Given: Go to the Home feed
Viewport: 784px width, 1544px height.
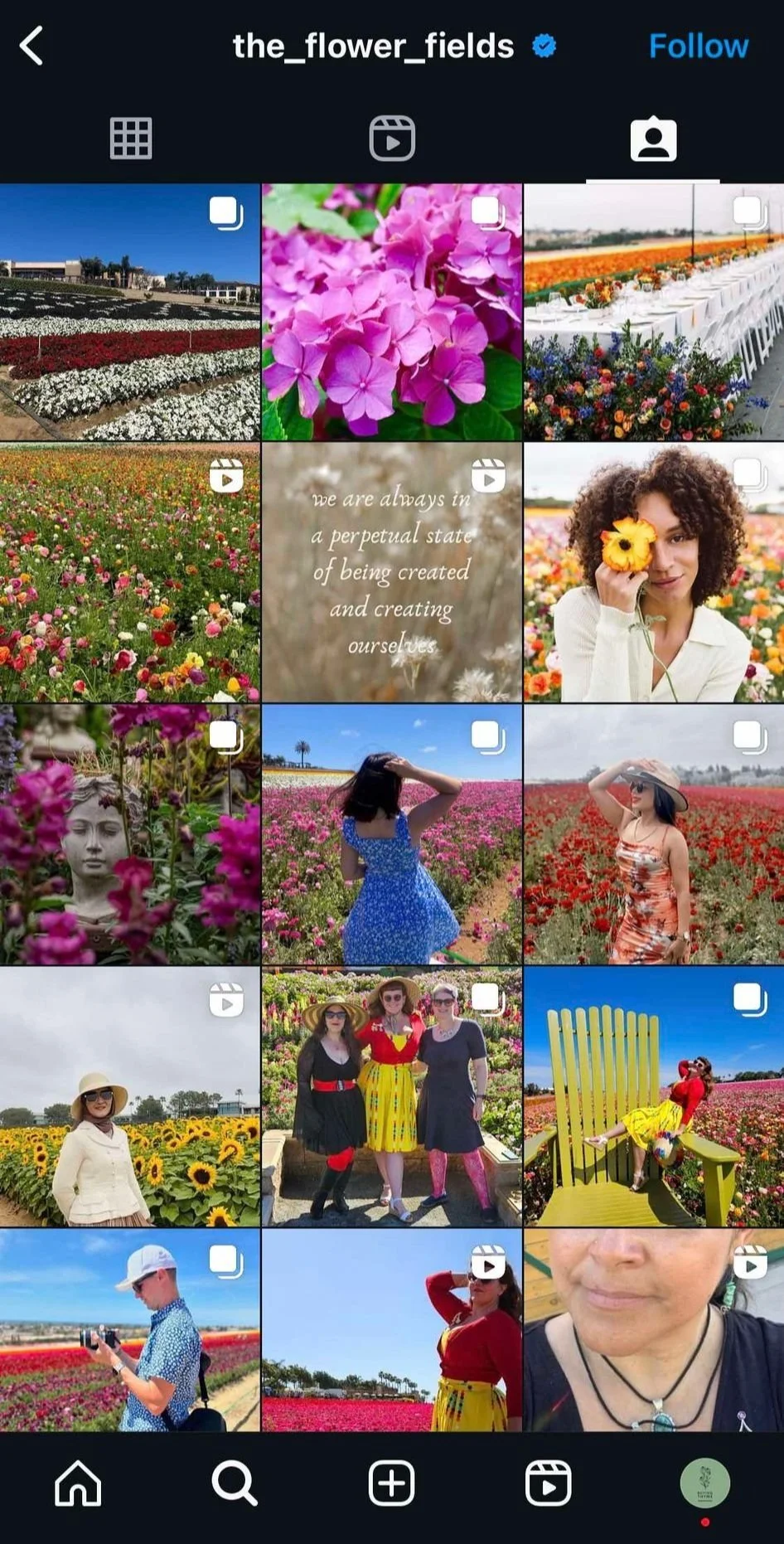Looking at the screenshot, I should 78,1483.
